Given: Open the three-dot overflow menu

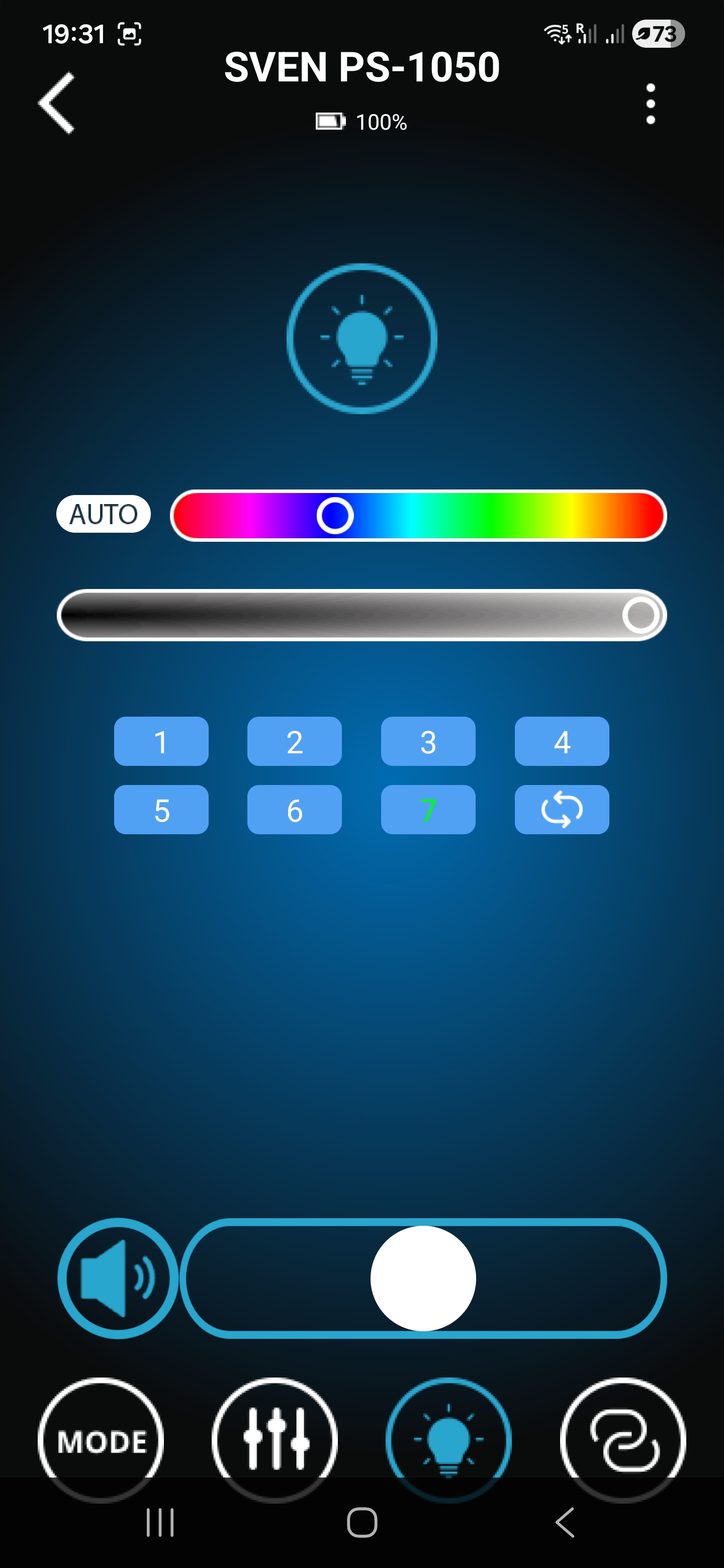Looking at the screenshot, I should (x=650, y=104).
